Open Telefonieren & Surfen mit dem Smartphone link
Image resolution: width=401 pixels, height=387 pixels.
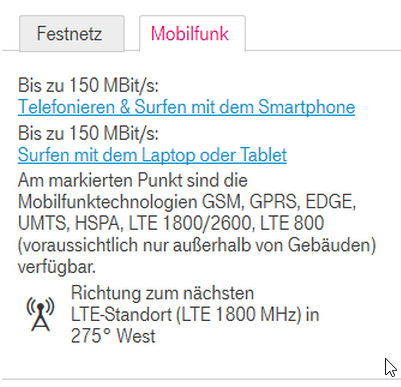pos(186,107)
